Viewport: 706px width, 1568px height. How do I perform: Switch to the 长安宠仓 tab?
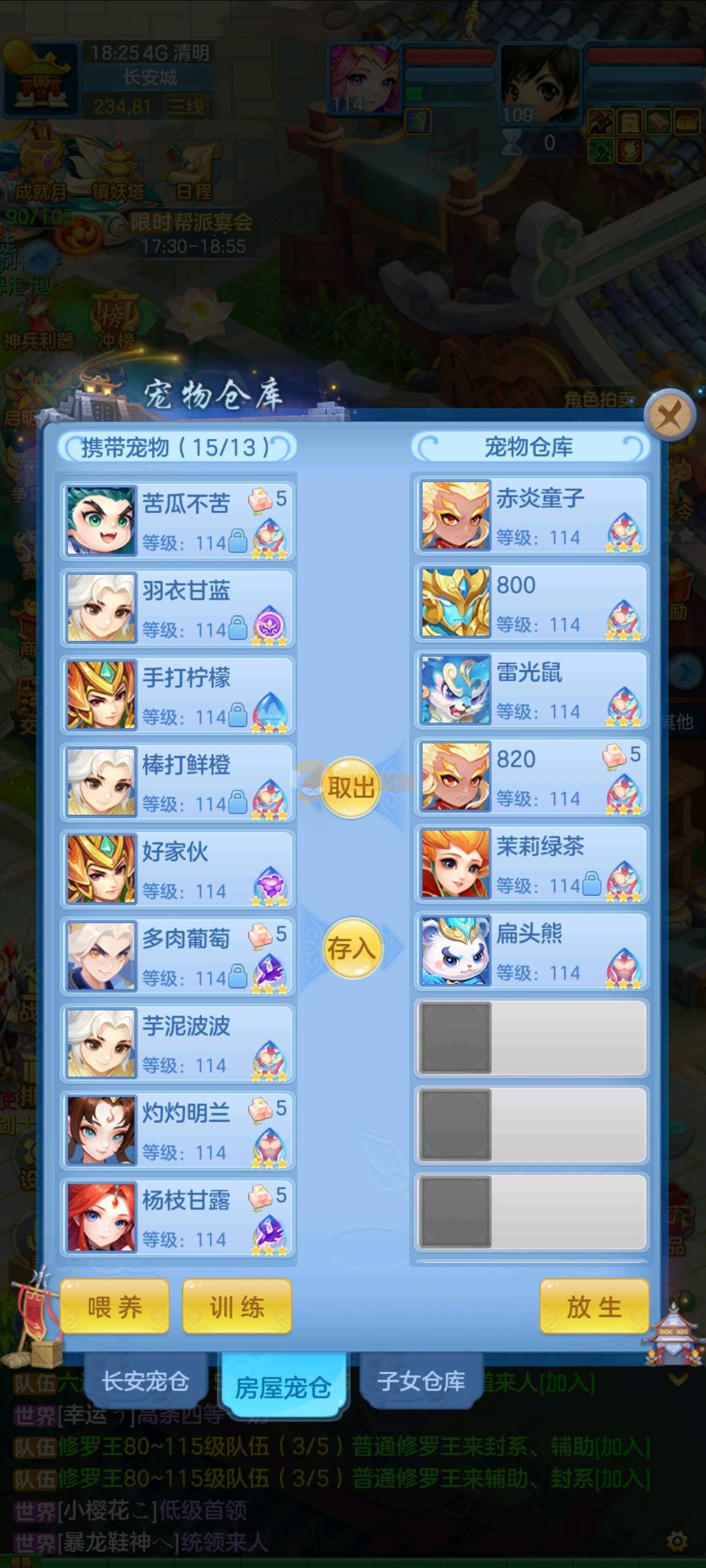(145, 1381)
